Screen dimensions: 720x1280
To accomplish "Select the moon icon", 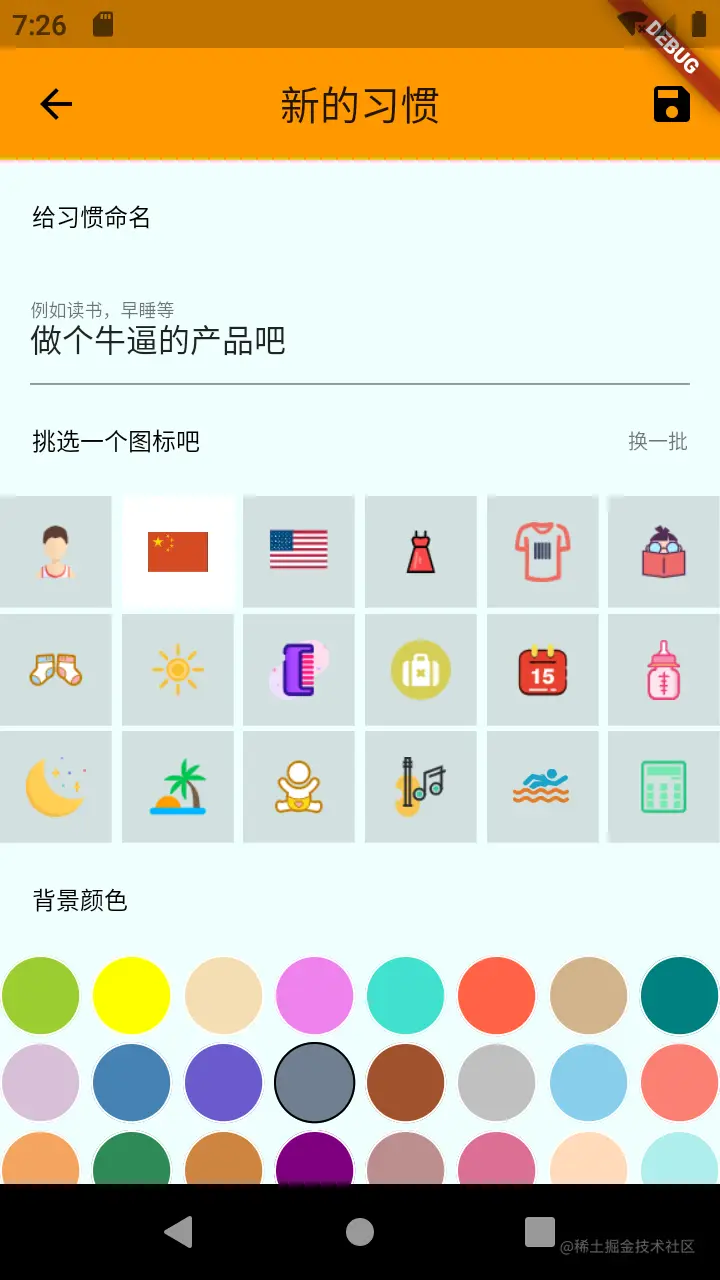I will coord(56,787).
